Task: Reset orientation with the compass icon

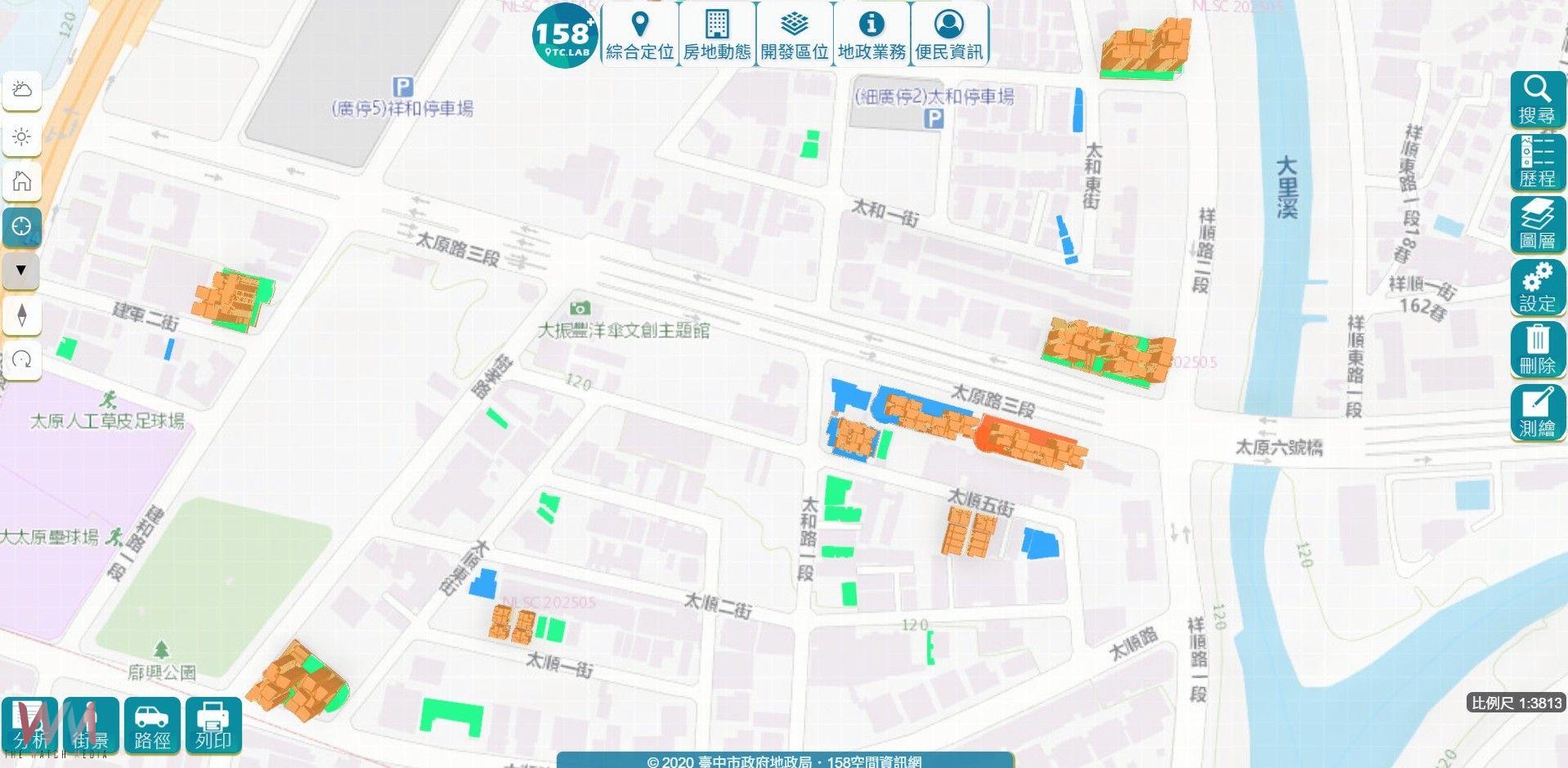Action: tap(22, 315)
